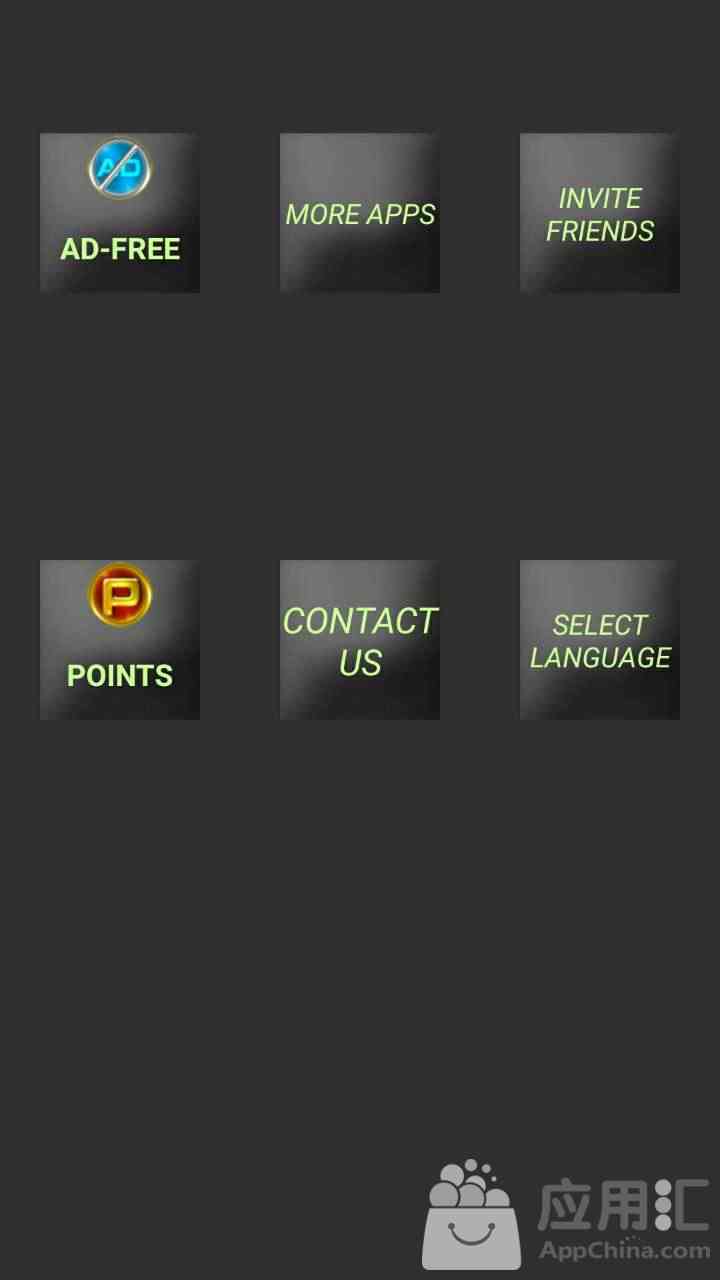Viewport: 720px width, 1280px height.
Task: Select INVITE FRIENDS
Action: tap(600, 213)
